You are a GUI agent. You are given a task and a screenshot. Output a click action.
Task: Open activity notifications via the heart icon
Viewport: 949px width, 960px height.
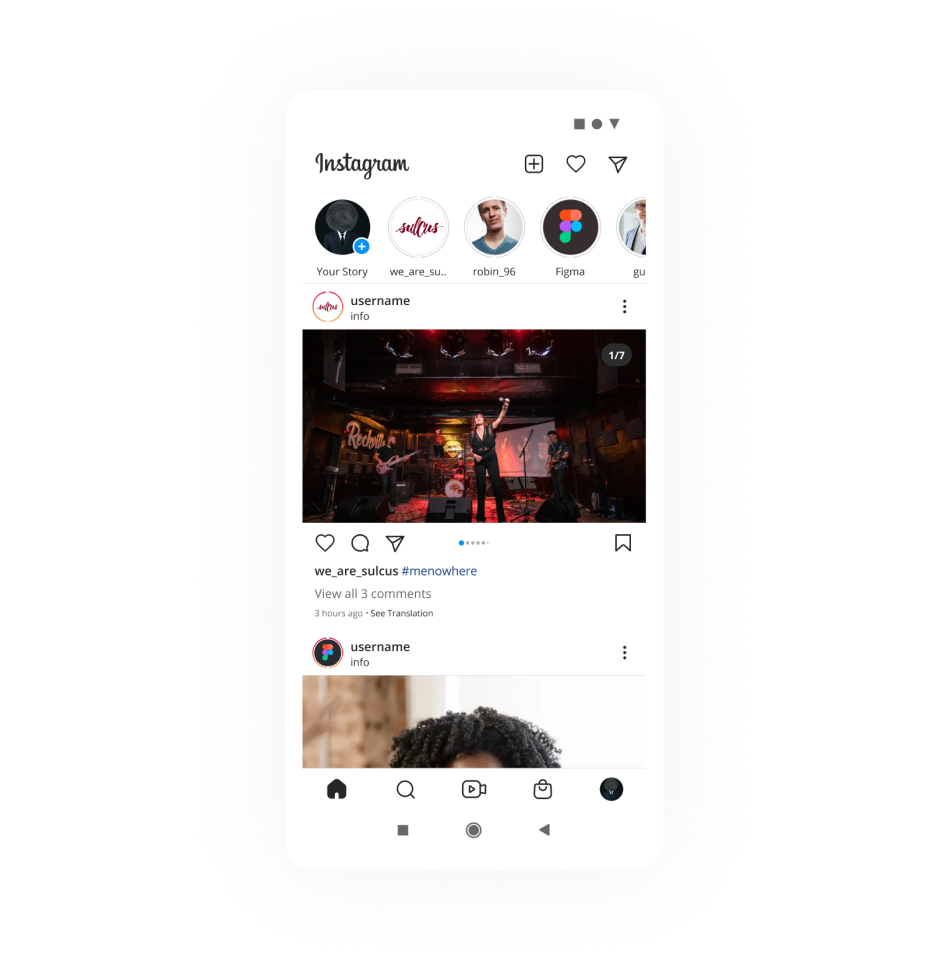575,163
